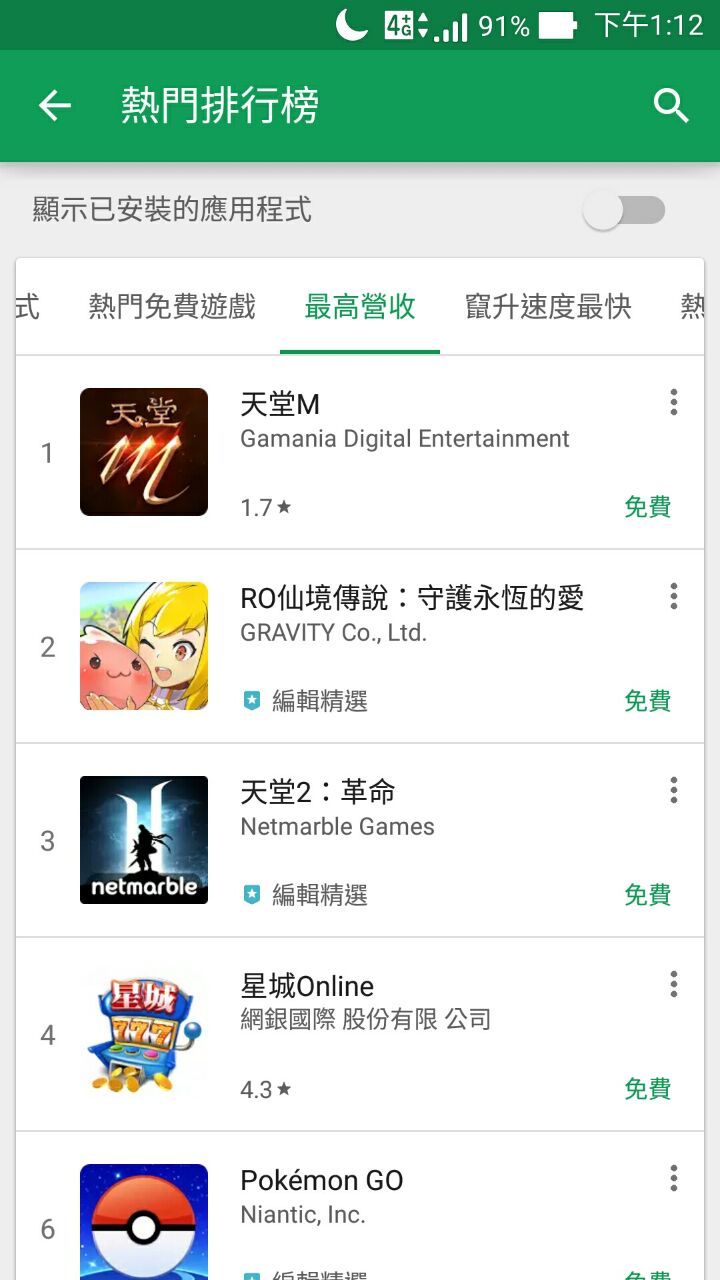Image resolution: width=720 pixels, height=1280 pixels.
Task: Show more options for Pokémon GO
Action: point(673,1179)
